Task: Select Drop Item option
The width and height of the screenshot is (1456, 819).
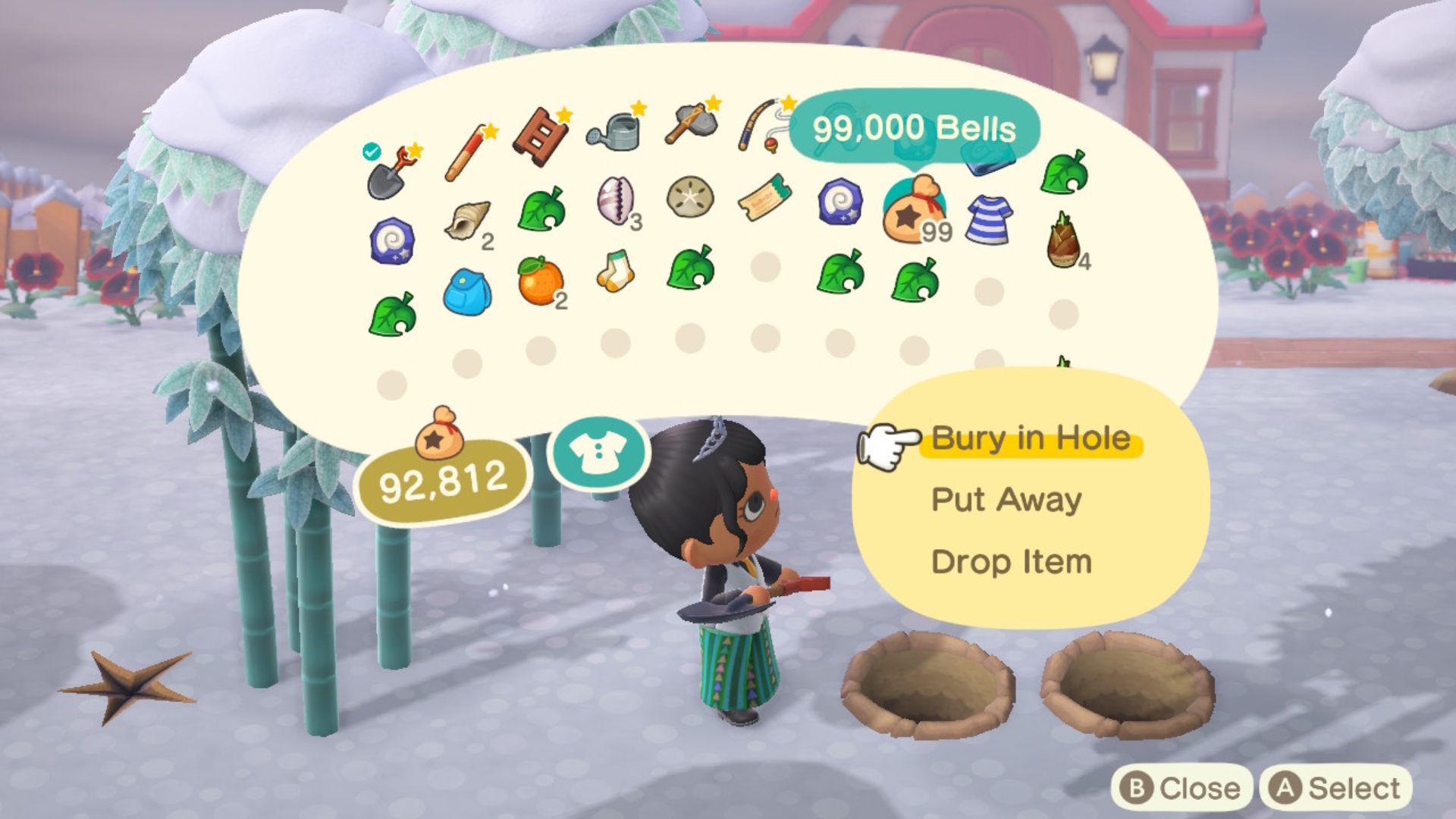Action: (x=1011, y=563)
